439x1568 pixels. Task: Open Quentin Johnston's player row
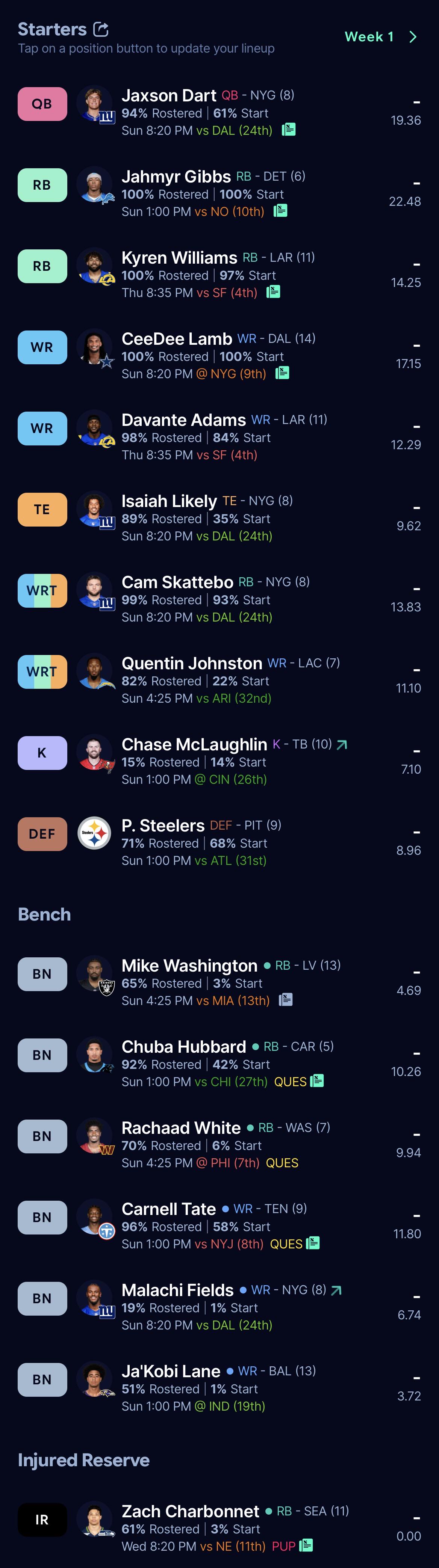[219, 680]
